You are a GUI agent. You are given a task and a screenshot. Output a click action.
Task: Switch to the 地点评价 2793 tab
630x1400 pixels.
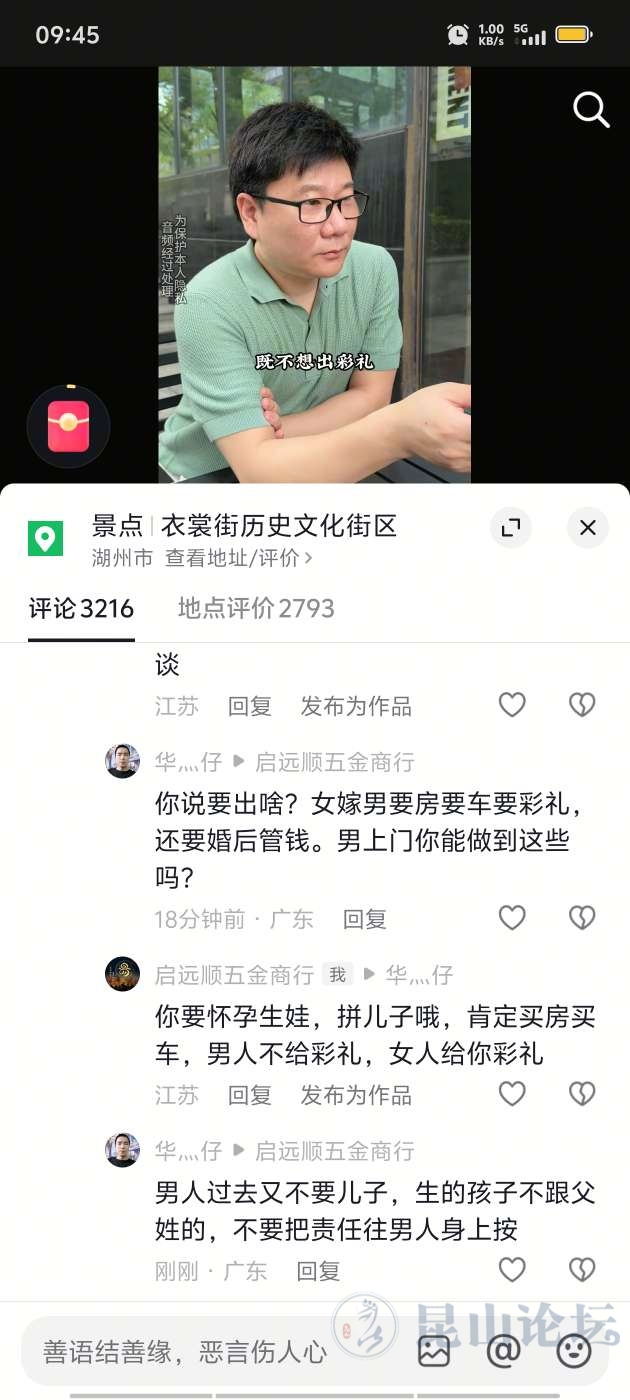(x=256, y=608)
